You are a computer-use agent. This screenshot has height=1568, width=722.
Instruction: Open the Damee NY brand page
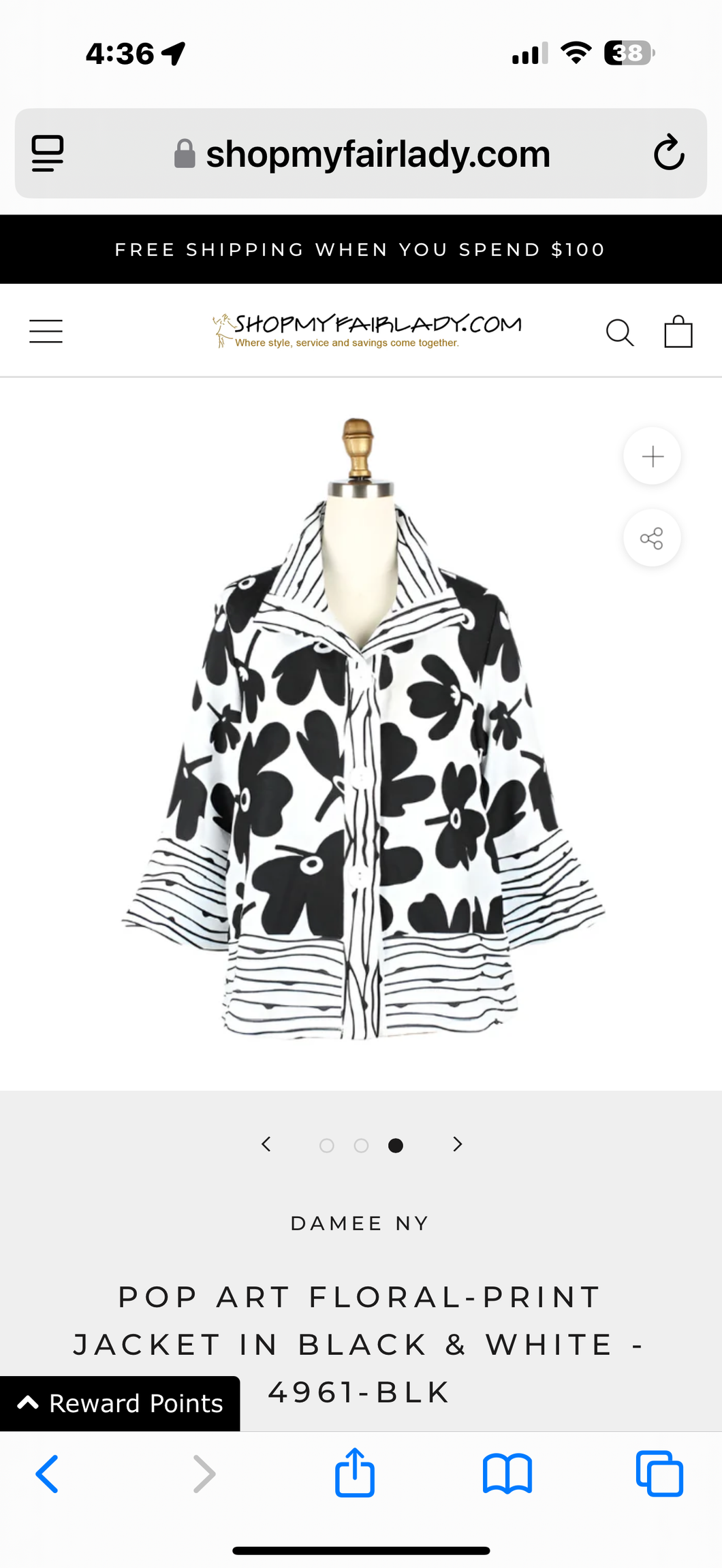click(x=360, y=1223)
